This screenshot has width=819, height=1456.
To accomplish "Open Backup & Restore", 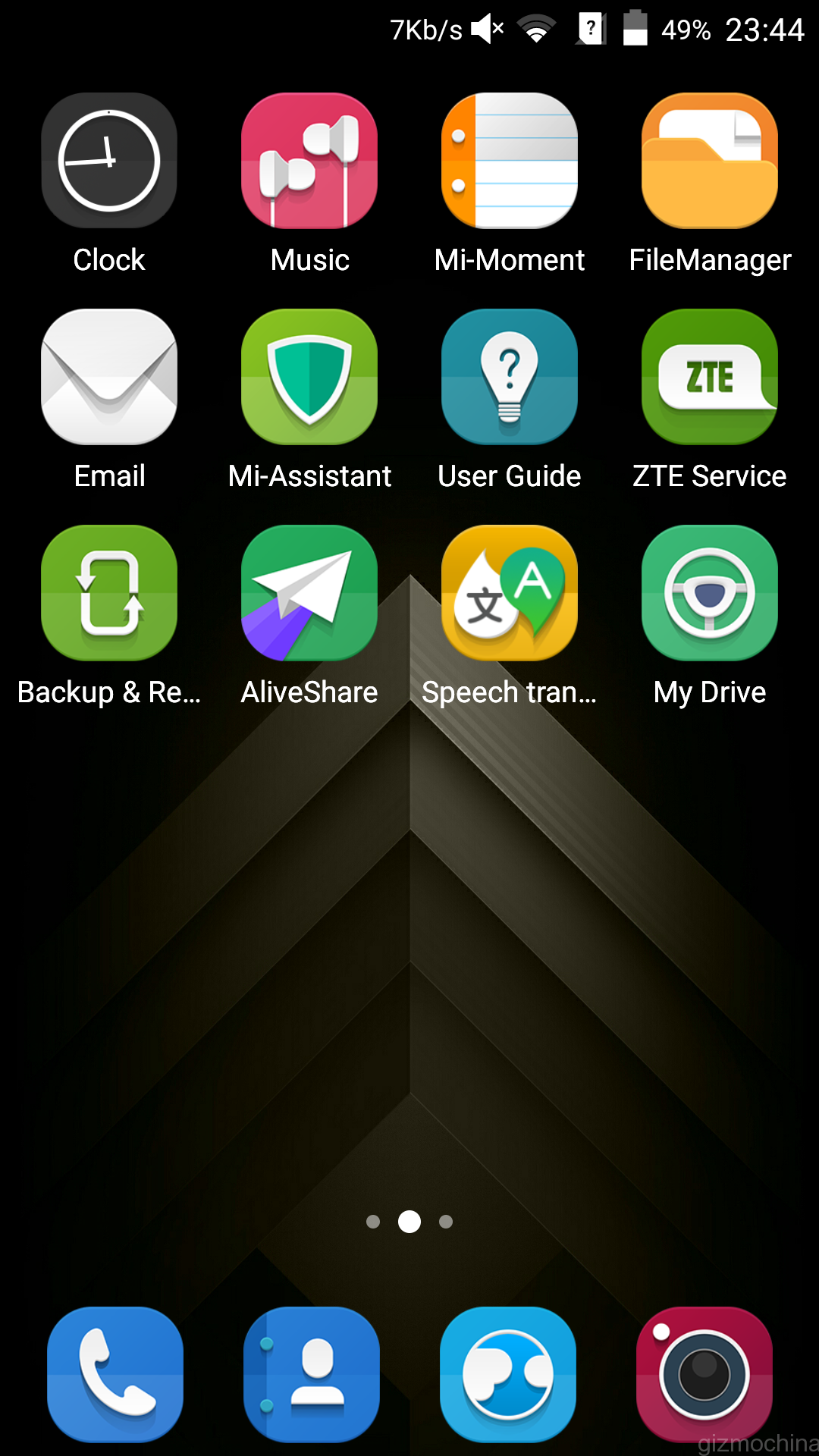I will pyautogui.click(x=108, y=593).
